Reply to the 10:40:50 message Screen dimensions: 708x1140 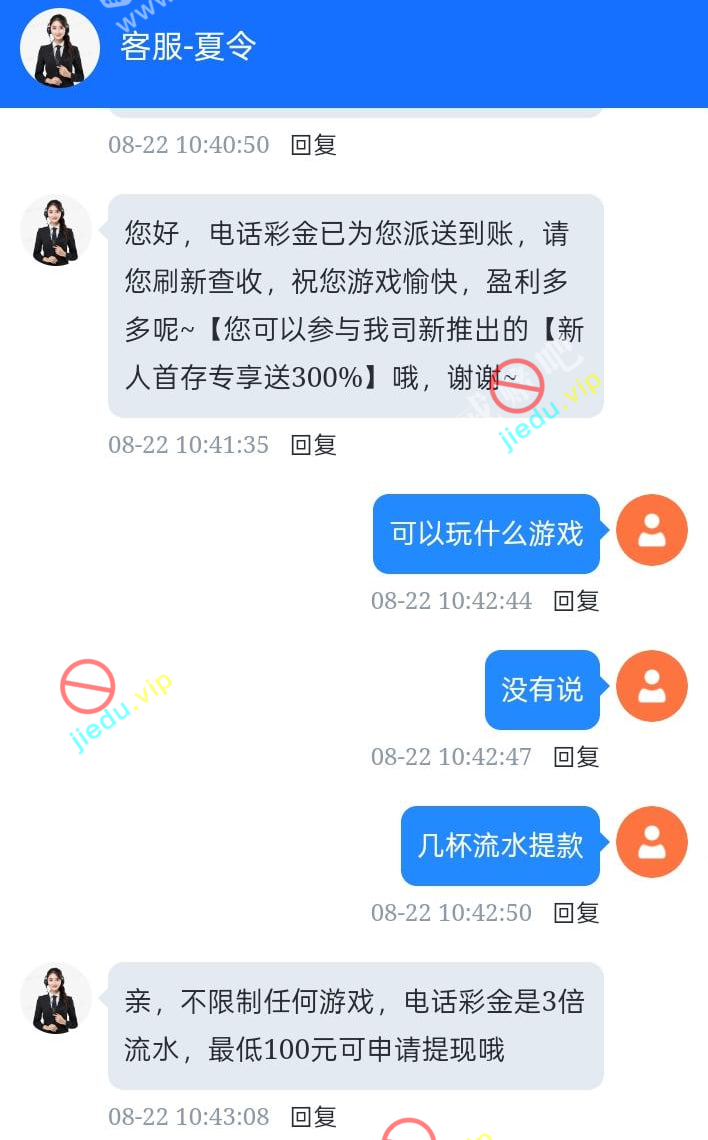[x=313, y=145]
